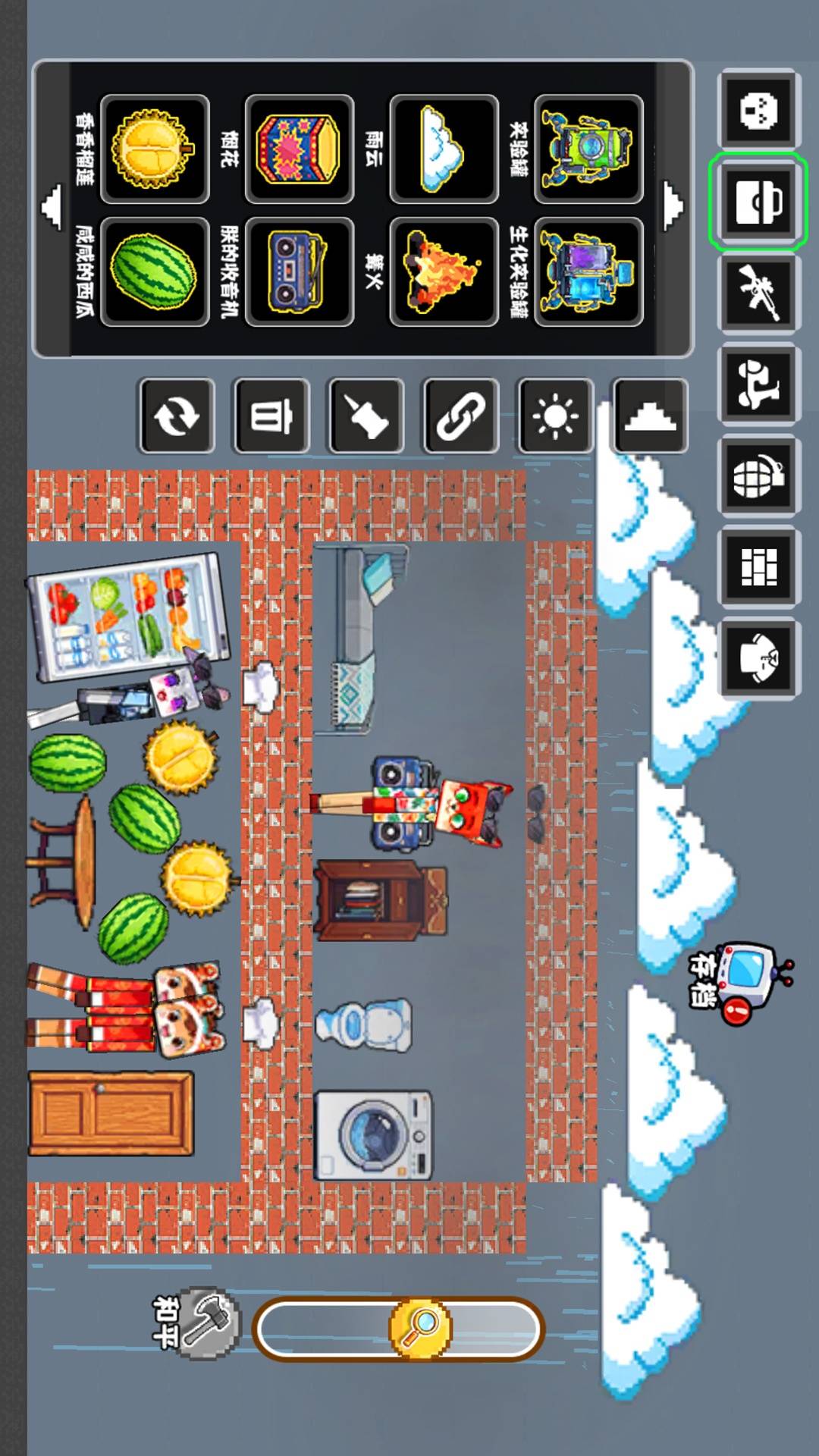This screenshot has width=819, height=1456.
Task: Pick the 篝火 campfire item
Action: click(x=444, y=271)
